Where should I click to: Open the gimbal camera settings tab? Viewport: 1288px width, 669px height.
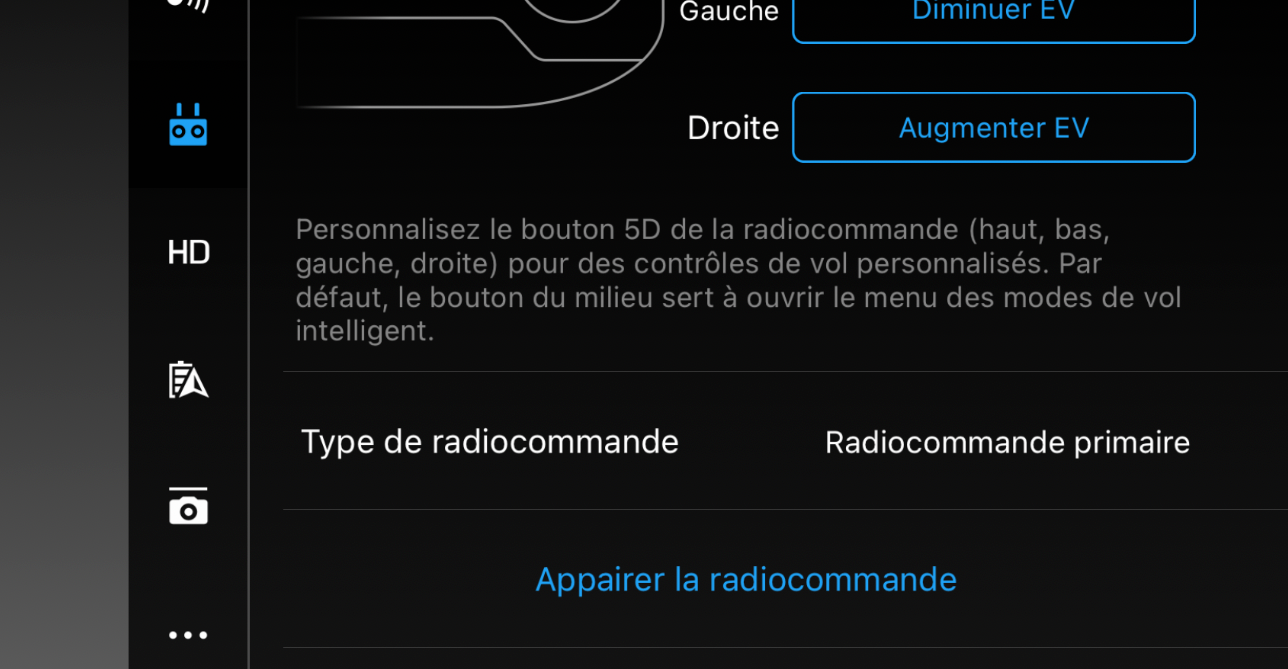click(188, 507)
